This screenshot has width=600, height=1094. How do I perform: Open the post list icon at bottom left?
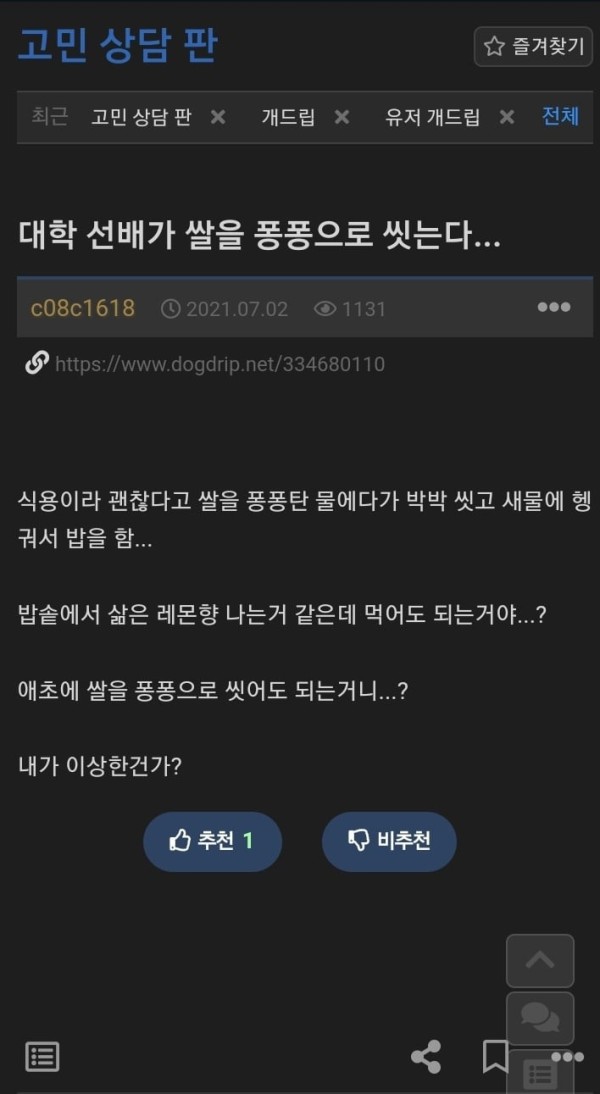coord(42,1056)
